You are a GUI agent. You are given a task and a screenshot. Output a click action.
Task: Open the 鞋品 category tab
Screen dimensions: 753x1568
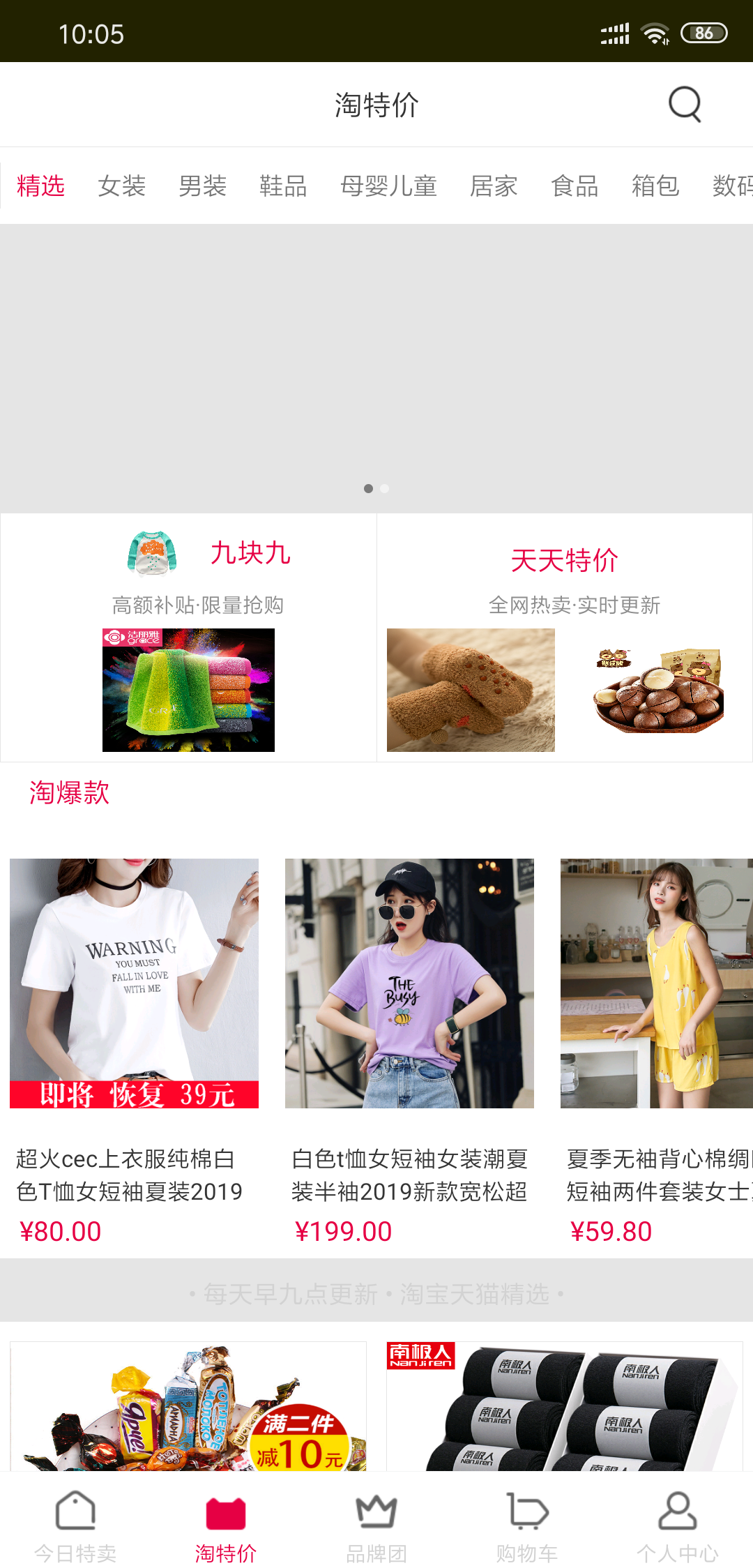(283, 186)
